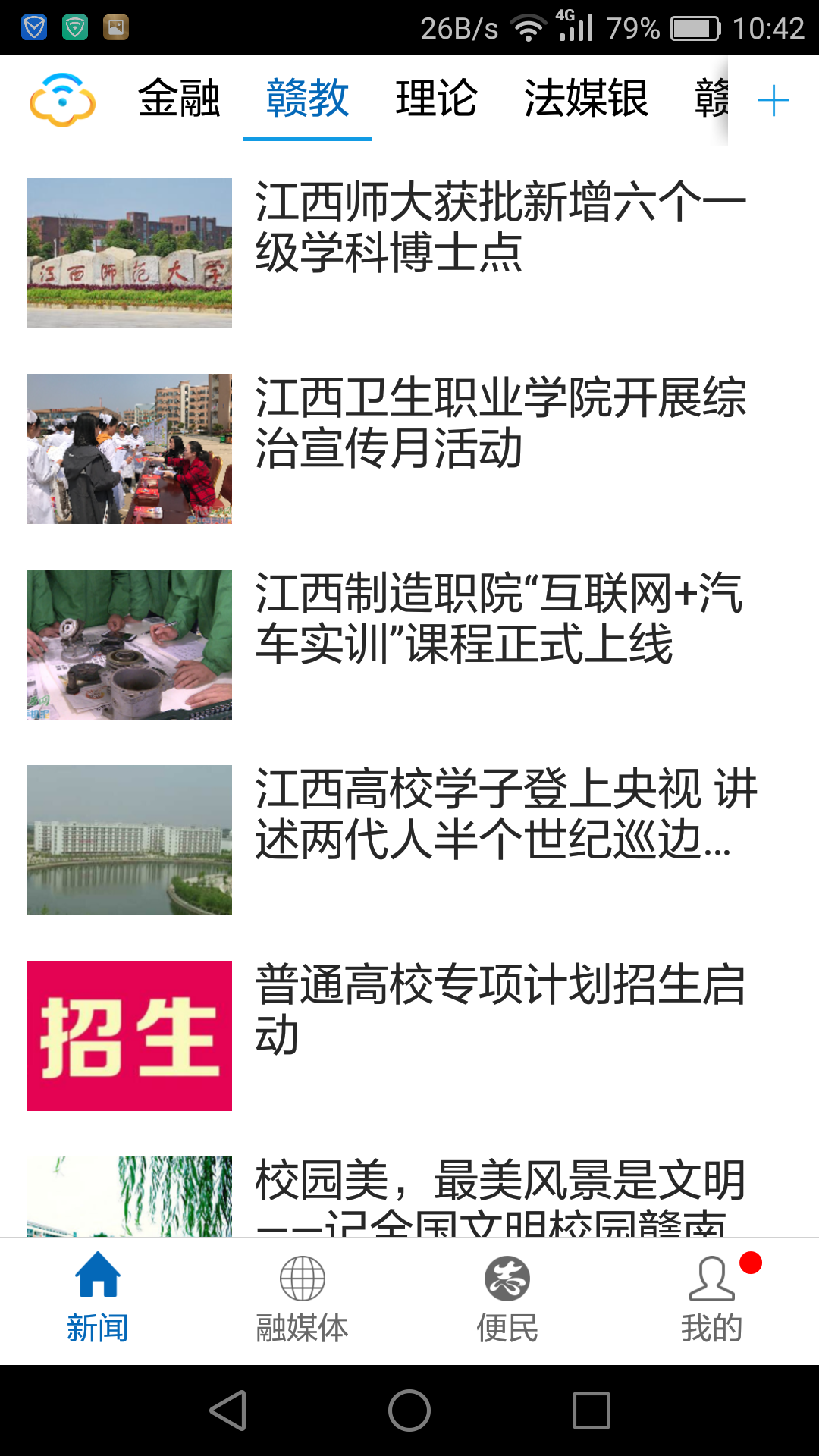
Task: Go back with the system back button
Action: click(x=227, y=1410)
